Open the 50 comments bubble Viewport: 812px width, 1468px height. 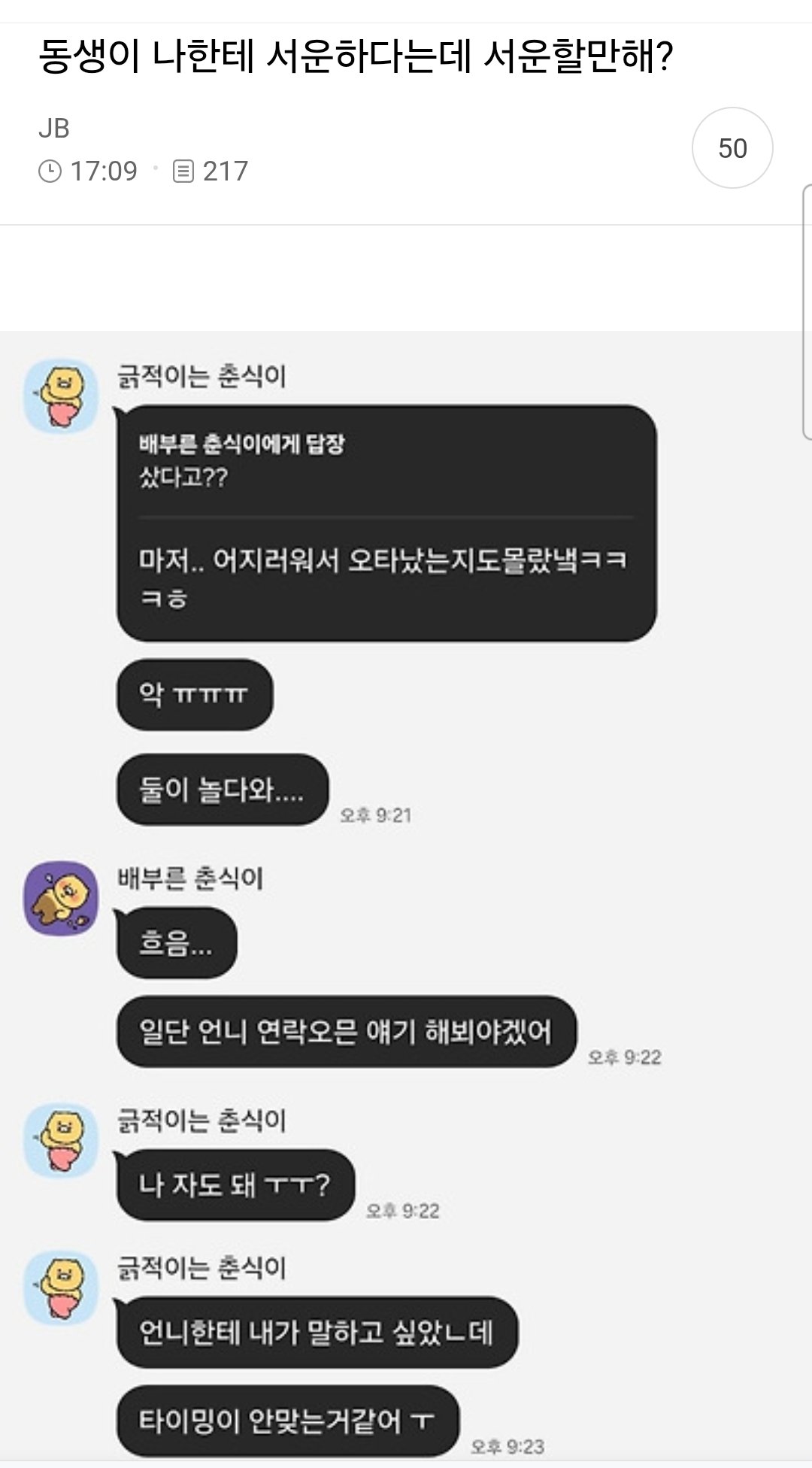[732, 148]
